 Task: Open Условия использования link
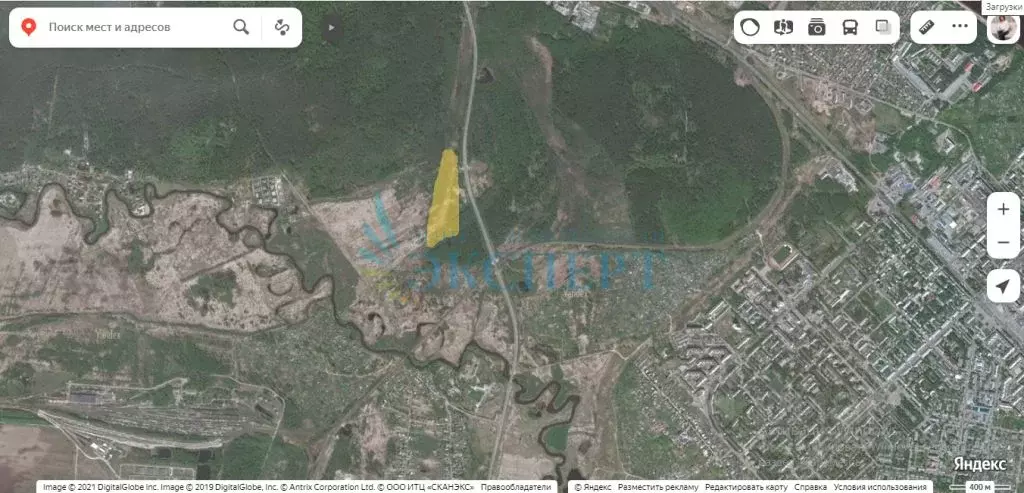pyautogui.click(x=880, y=487)
